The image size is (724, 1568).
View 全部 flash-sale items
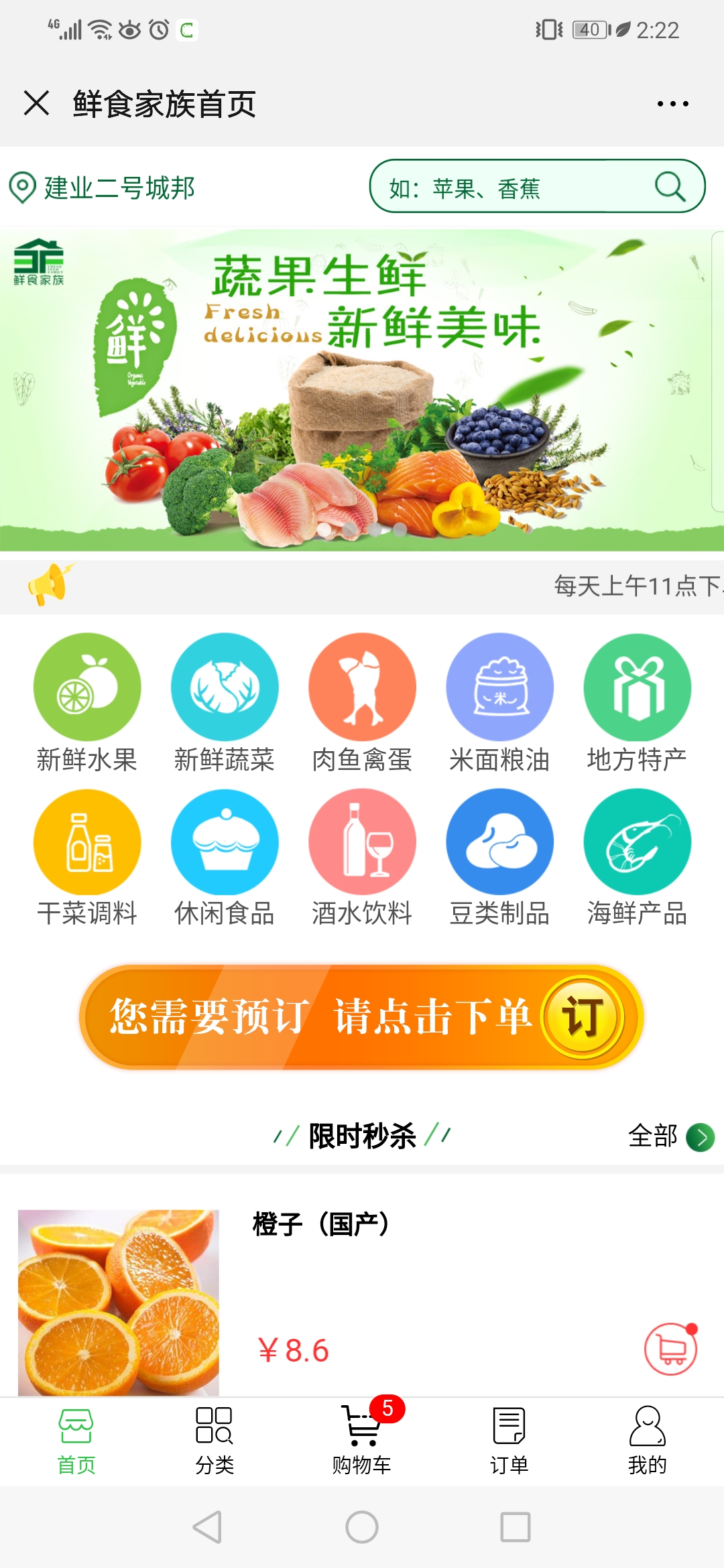point(670,1136)
